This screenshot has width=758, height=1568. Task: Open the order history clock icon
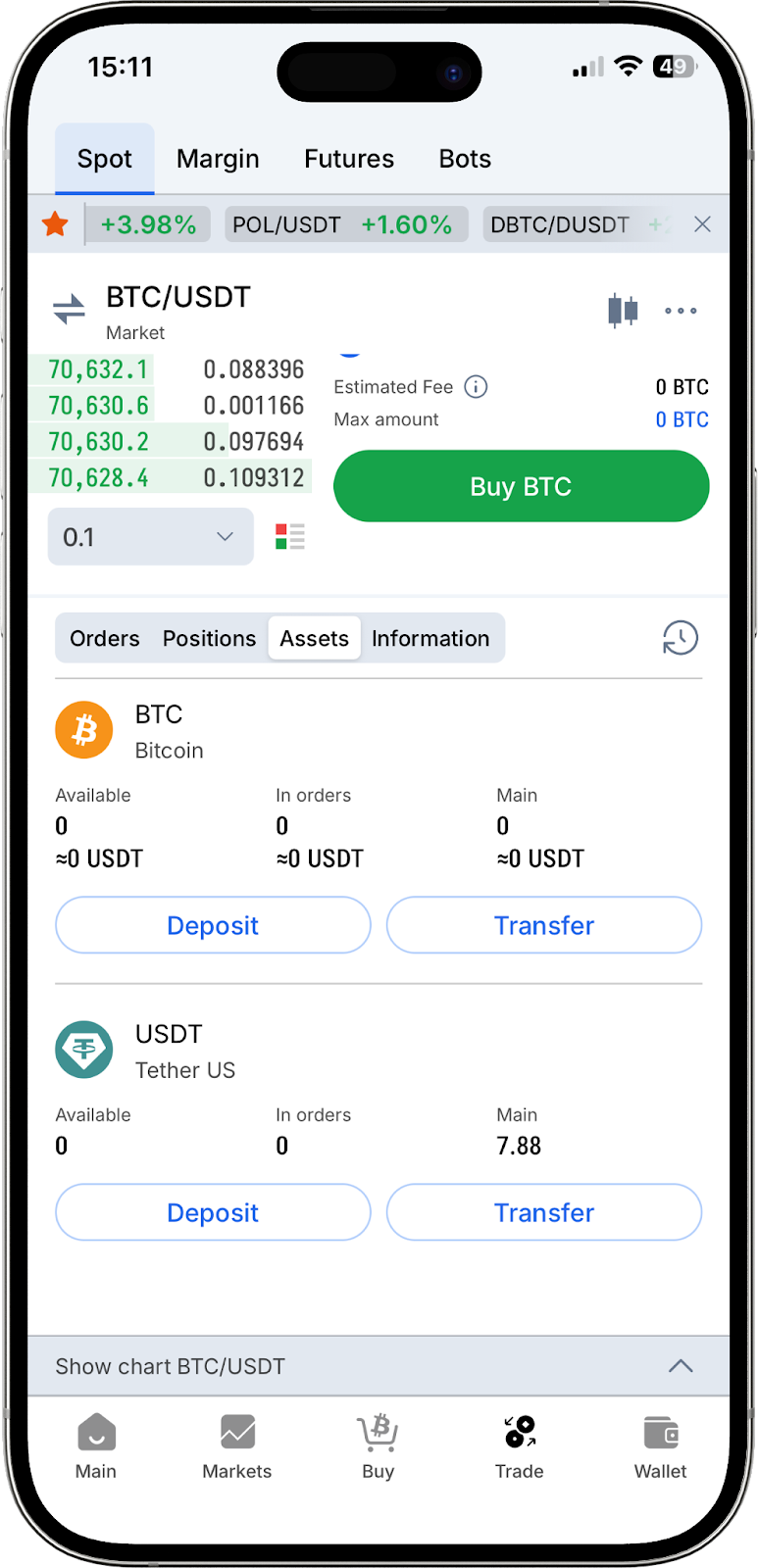click(680, 638)
